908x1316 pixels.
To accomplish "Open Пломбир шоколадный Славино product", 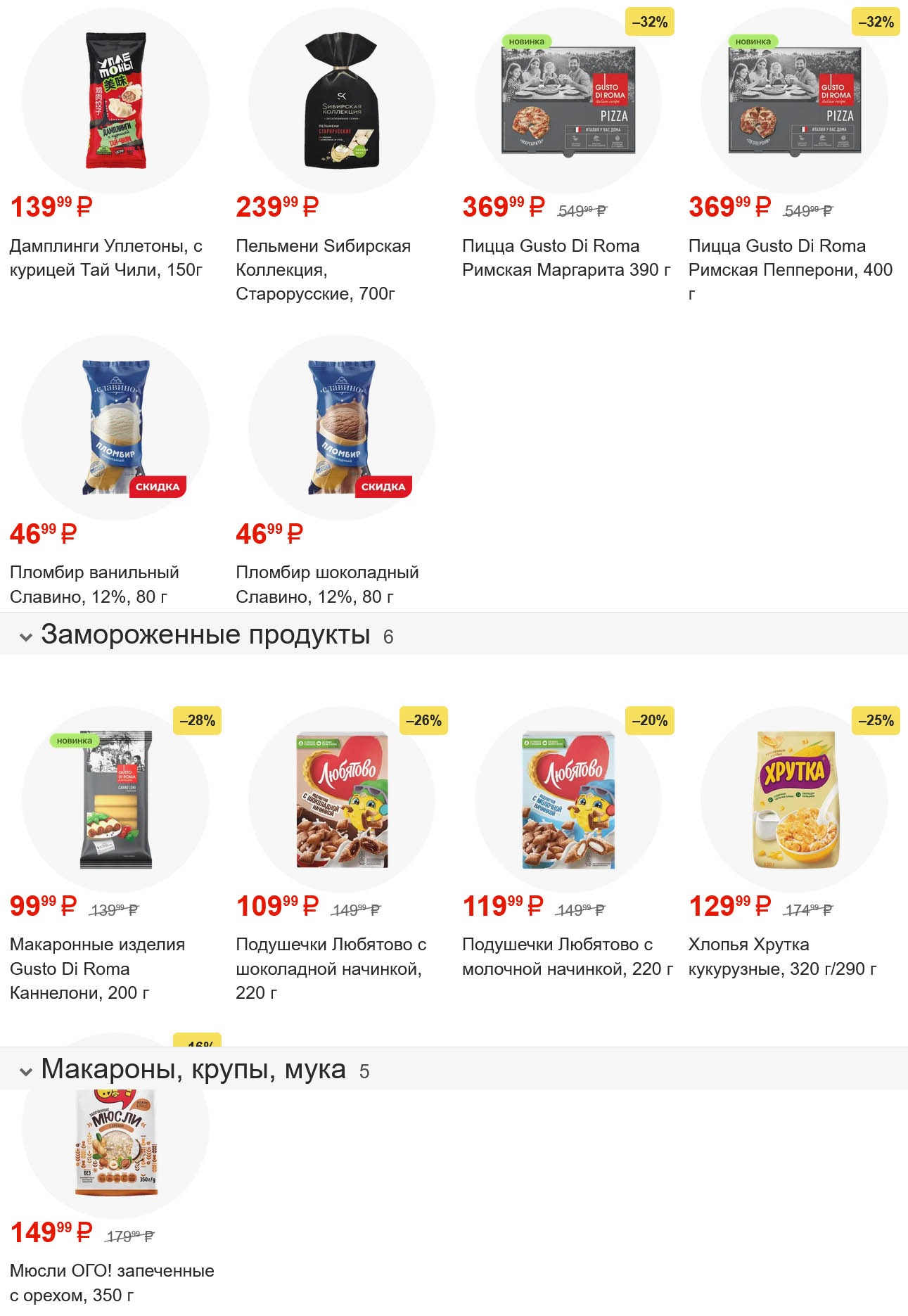I will pyautogui.click(x=342, y=428).
